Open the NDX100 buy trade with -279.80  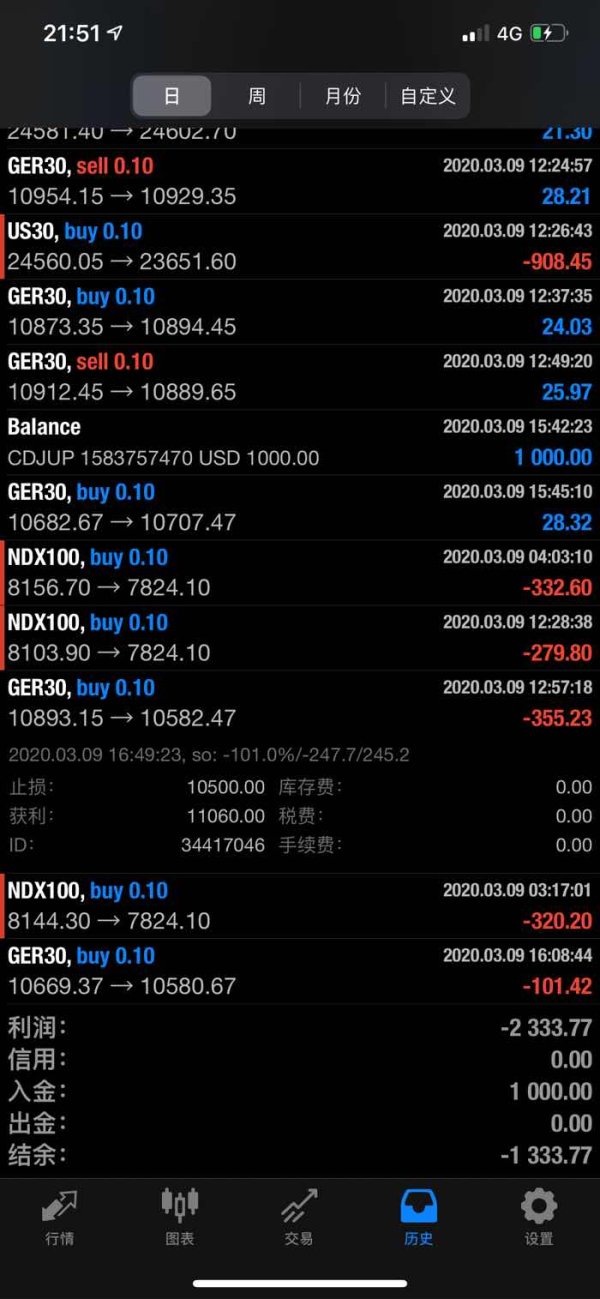pos(300,638)
